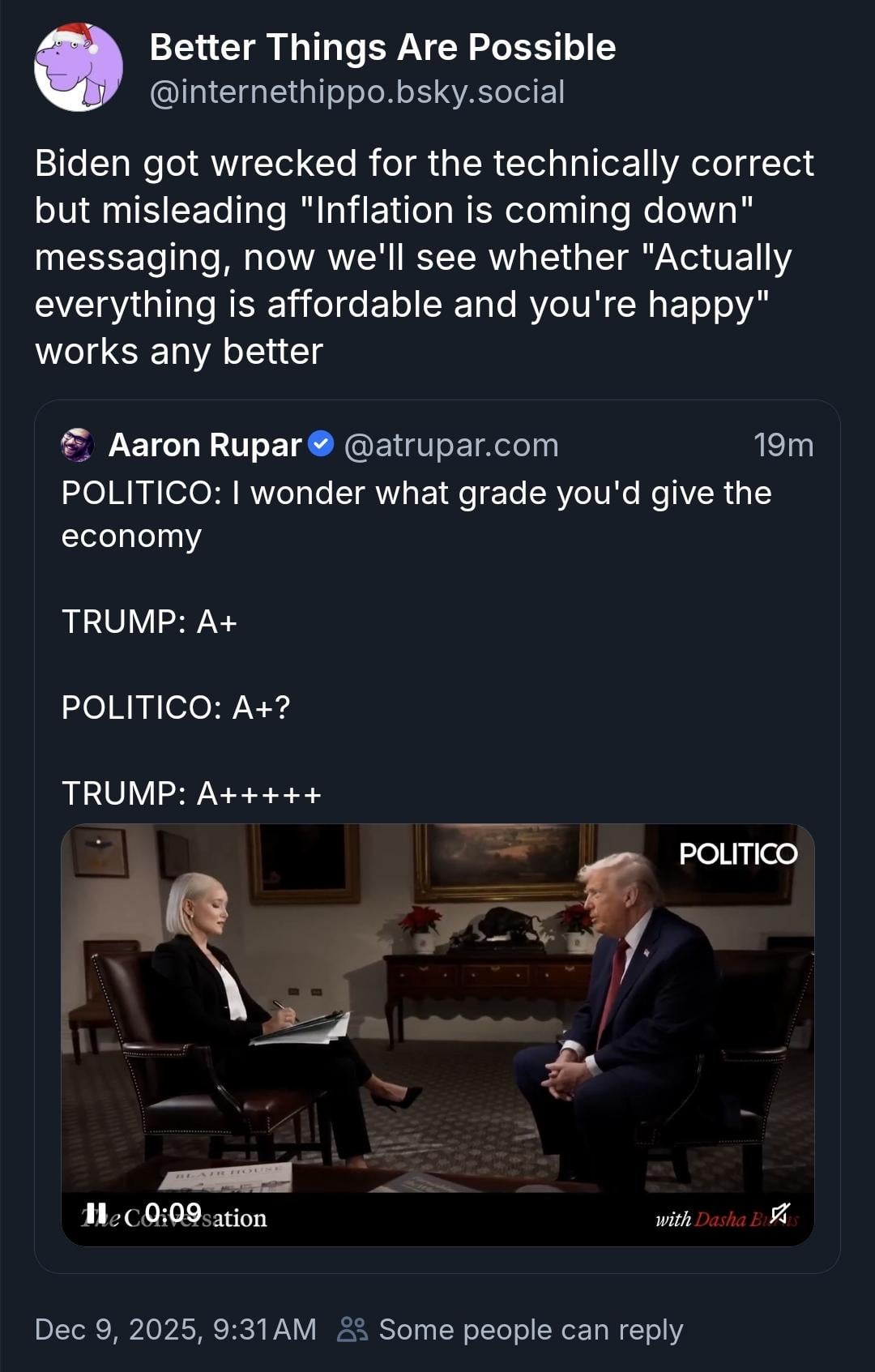
Task: Open the @internethippo.bsky.social profile handle
Action: tap(356, 92)
